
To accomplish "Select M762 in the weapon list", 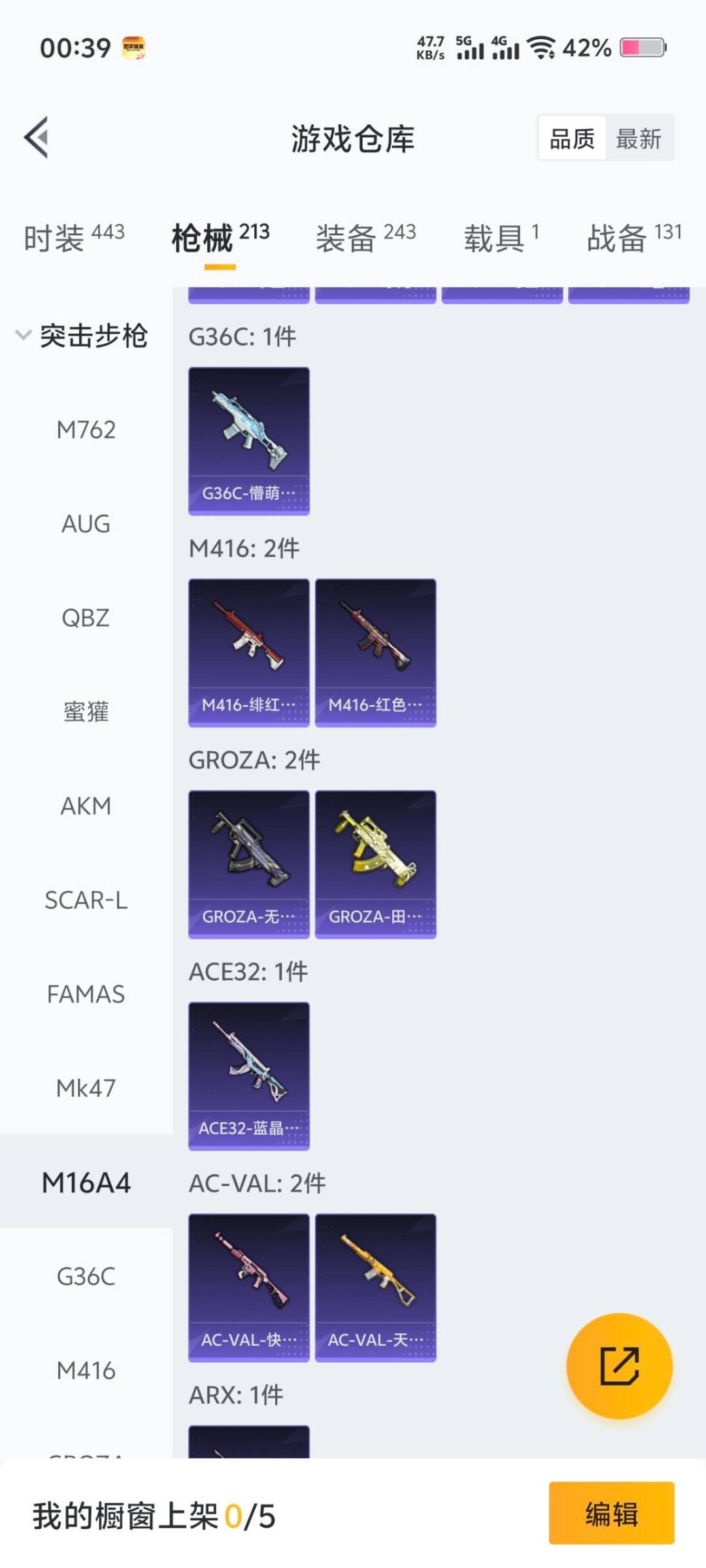I will 86,430.
